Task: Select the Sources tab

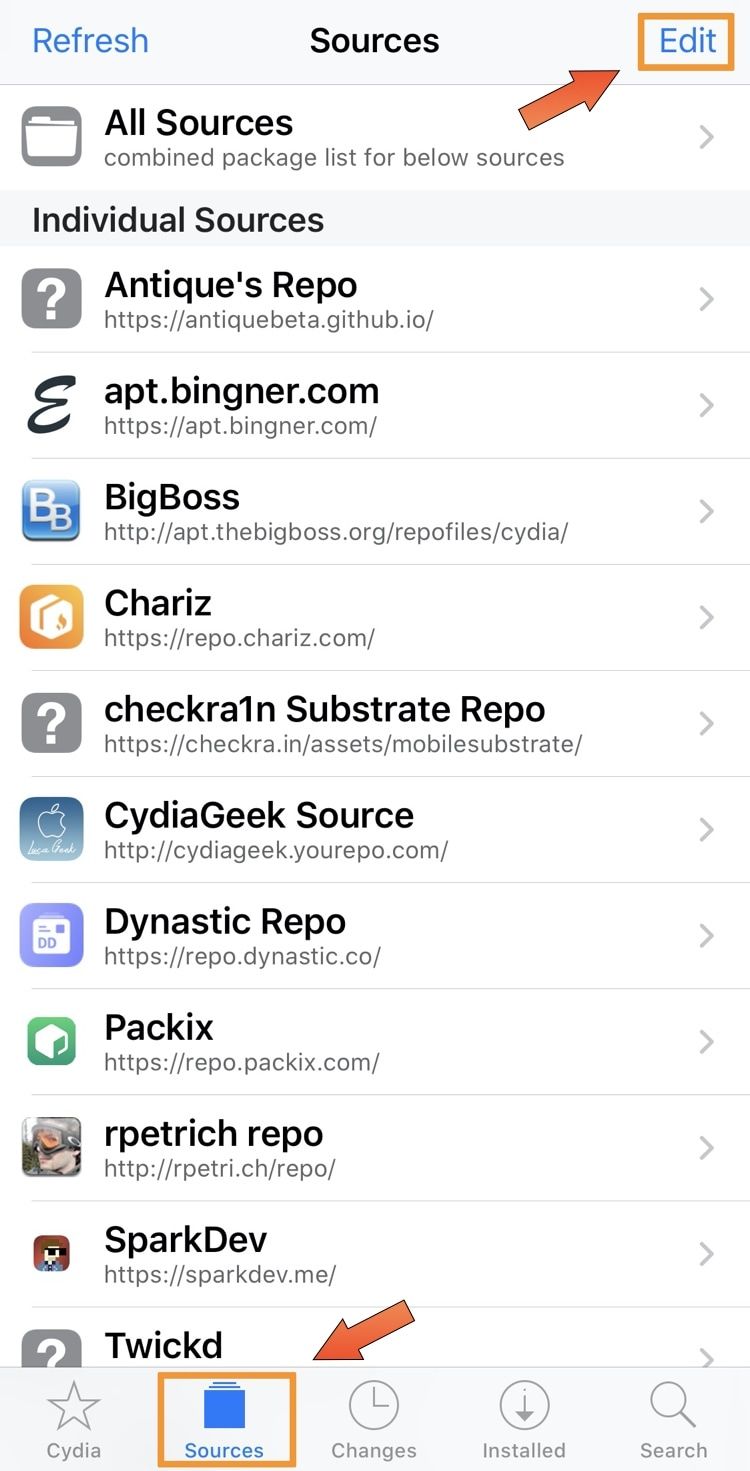Action: pyautogui.click(x=224, y=1419)
